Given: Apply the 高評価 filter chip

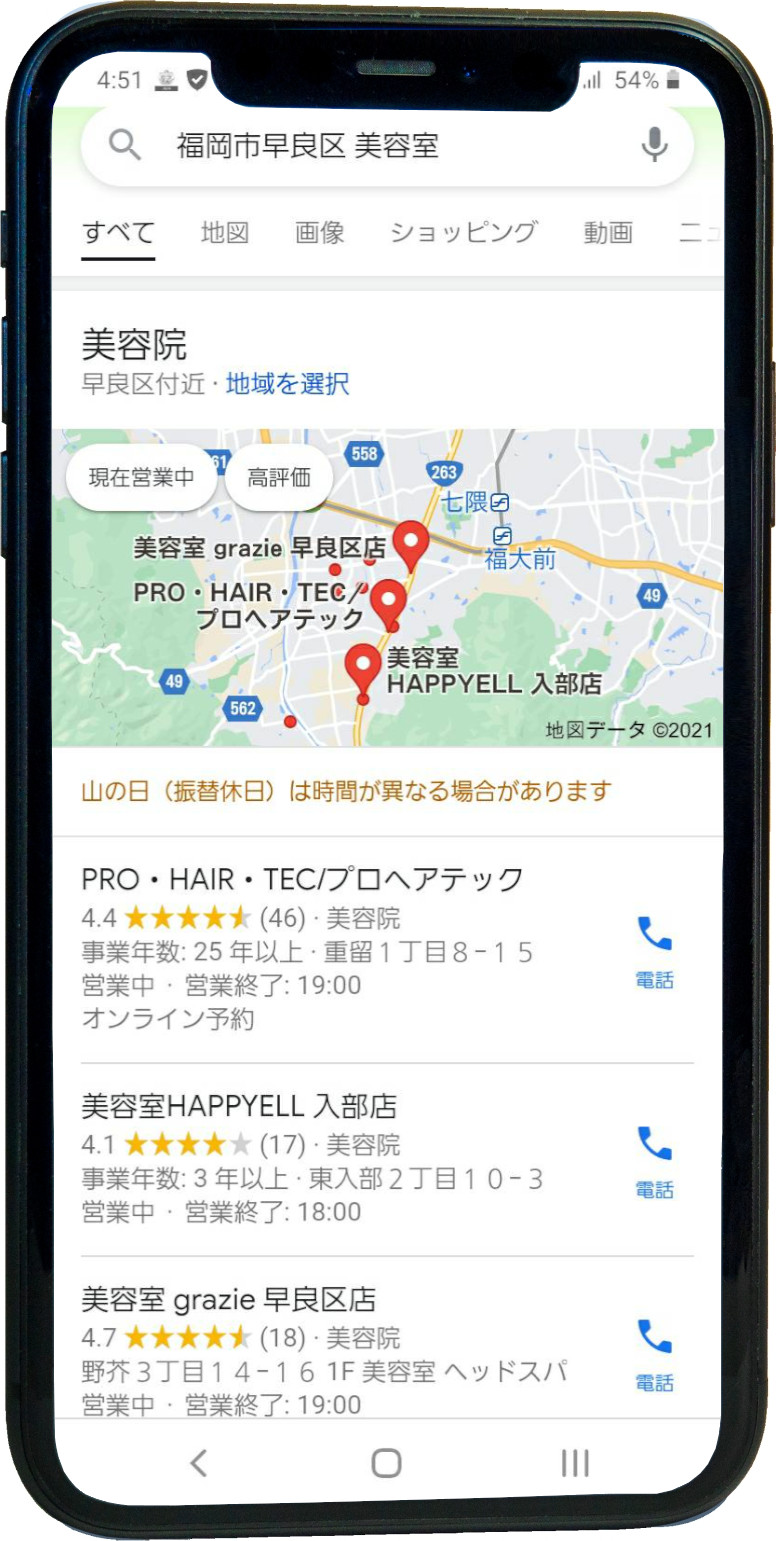Looking at the screenshot, I should click(x=278, y=478).
